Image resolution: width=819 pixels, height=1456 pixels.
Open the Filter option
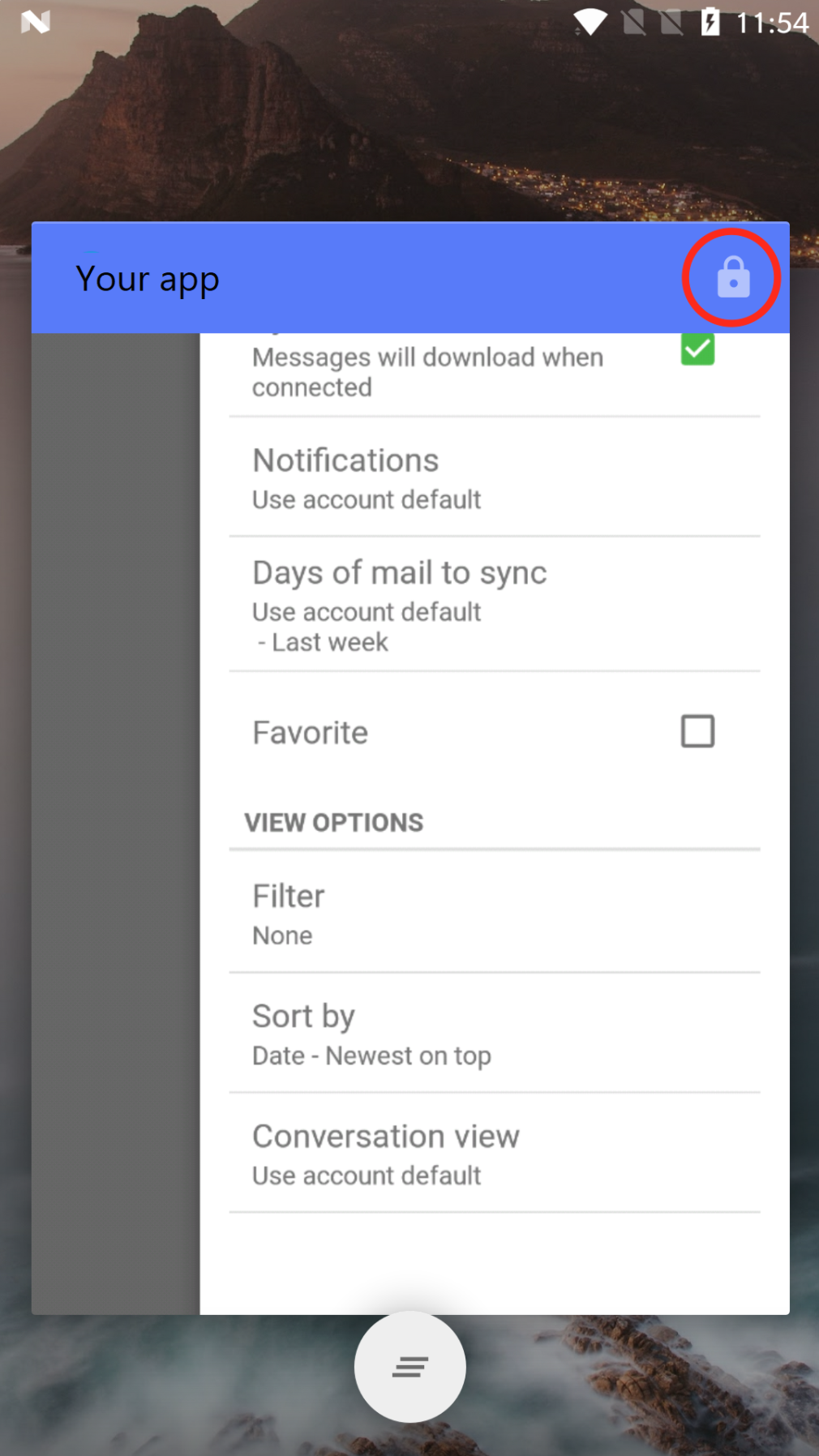click(x=493, y=913)
